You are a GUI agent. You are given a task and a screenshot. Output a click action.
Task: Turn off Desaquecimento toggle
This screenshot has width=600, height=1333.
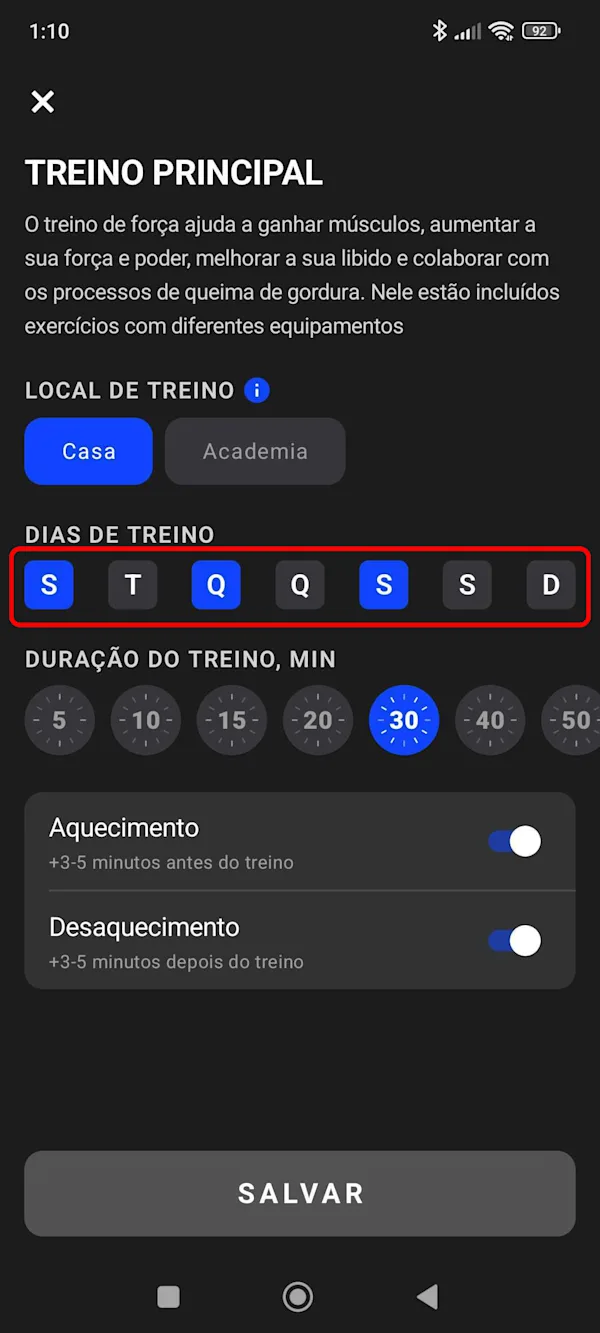[515, 941]
